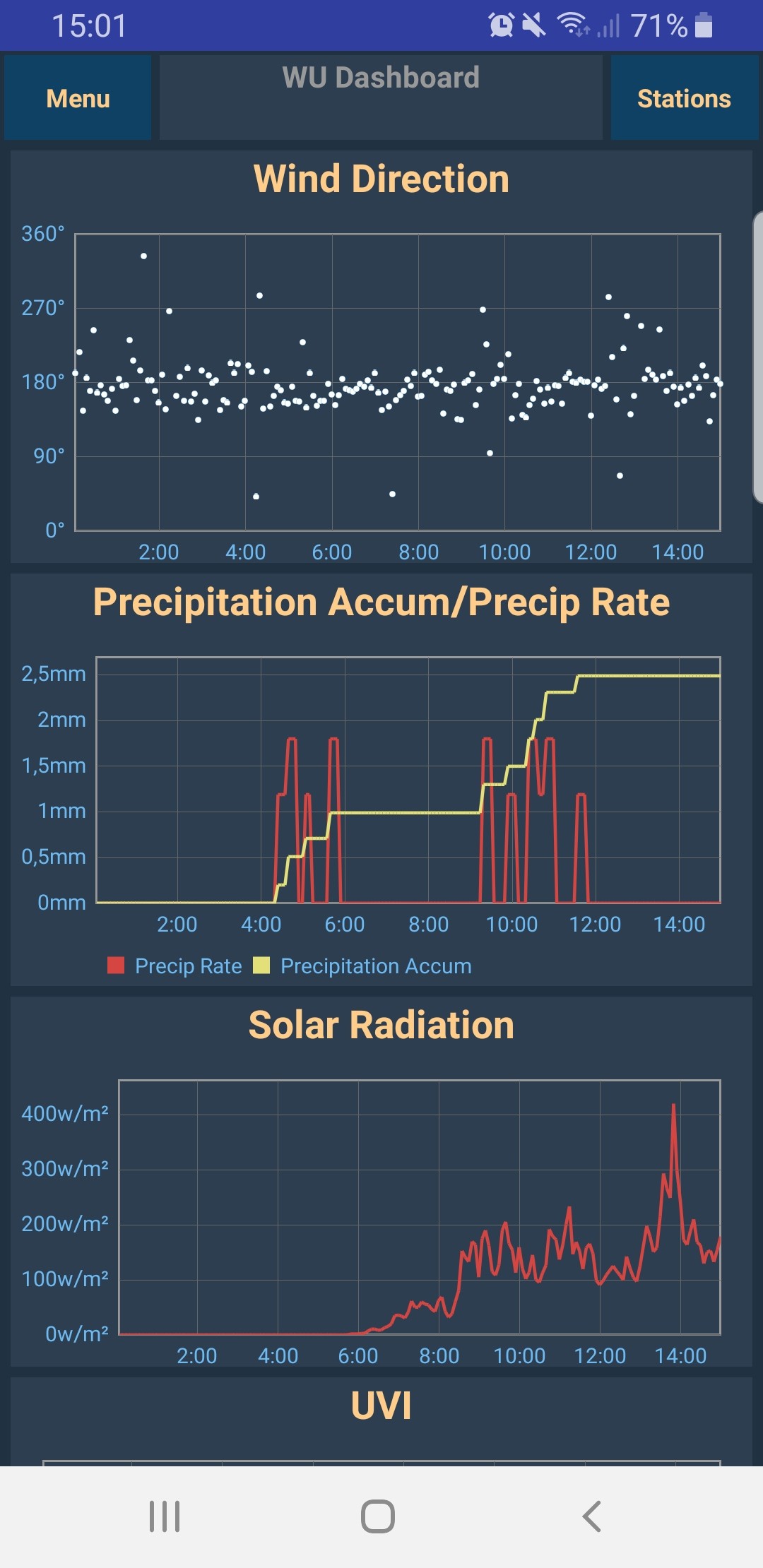Open the recent apps view
763x1568 pixels.
[x=165, y=1516]
